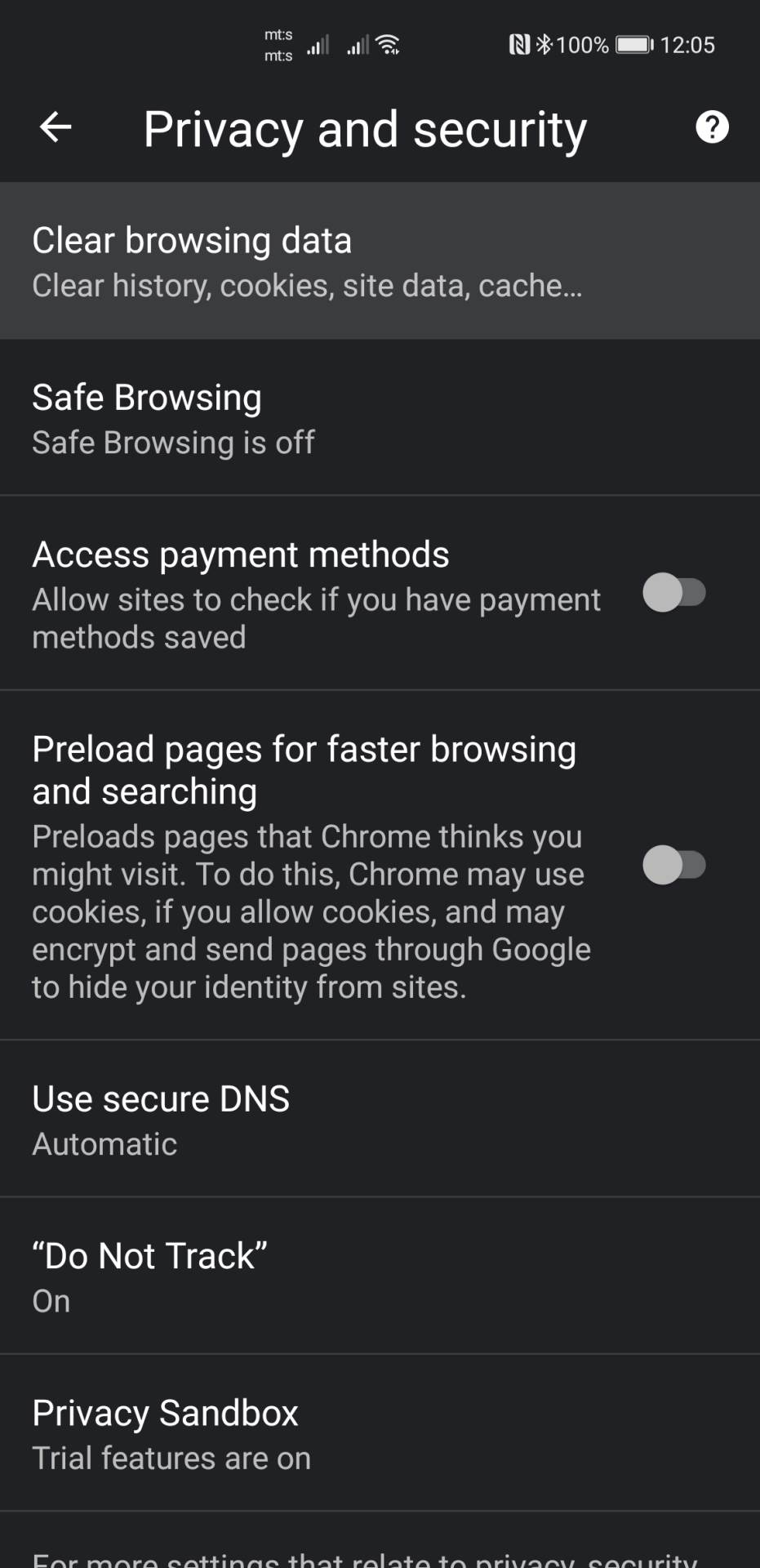Click the mobile signal strength icon
The image size is (760, 1568).
(317, 46)
